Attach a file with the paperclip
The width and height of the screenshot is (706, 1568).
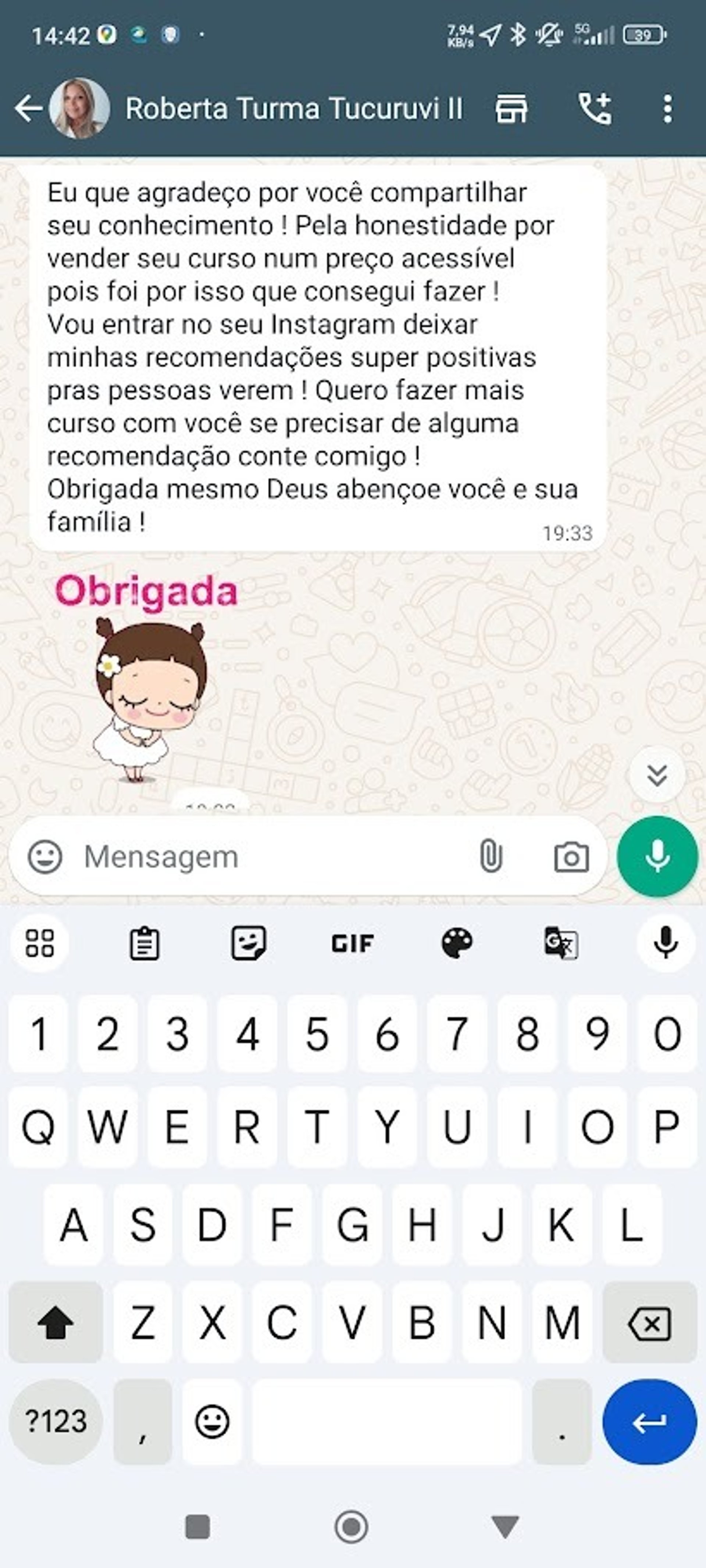click(491, 856)
